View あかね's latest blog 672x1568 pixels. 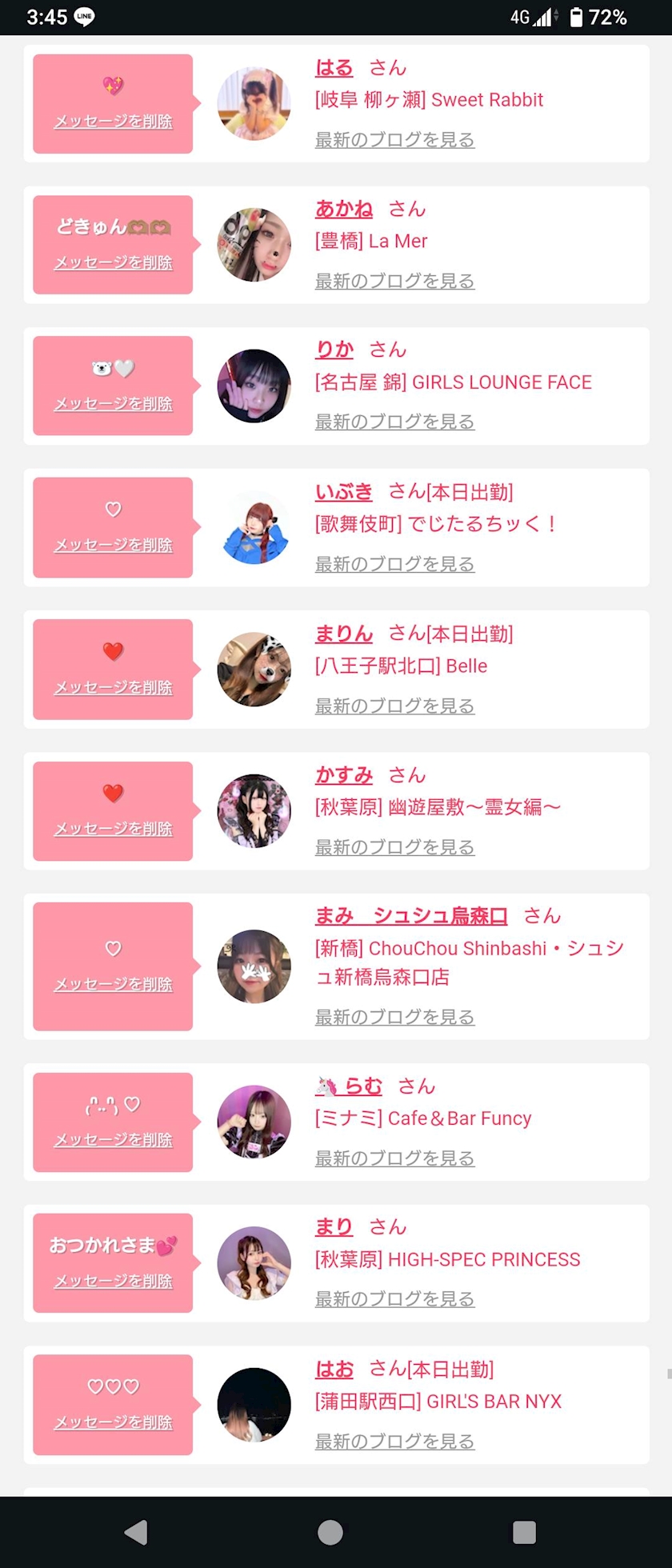tap(394, 281)
